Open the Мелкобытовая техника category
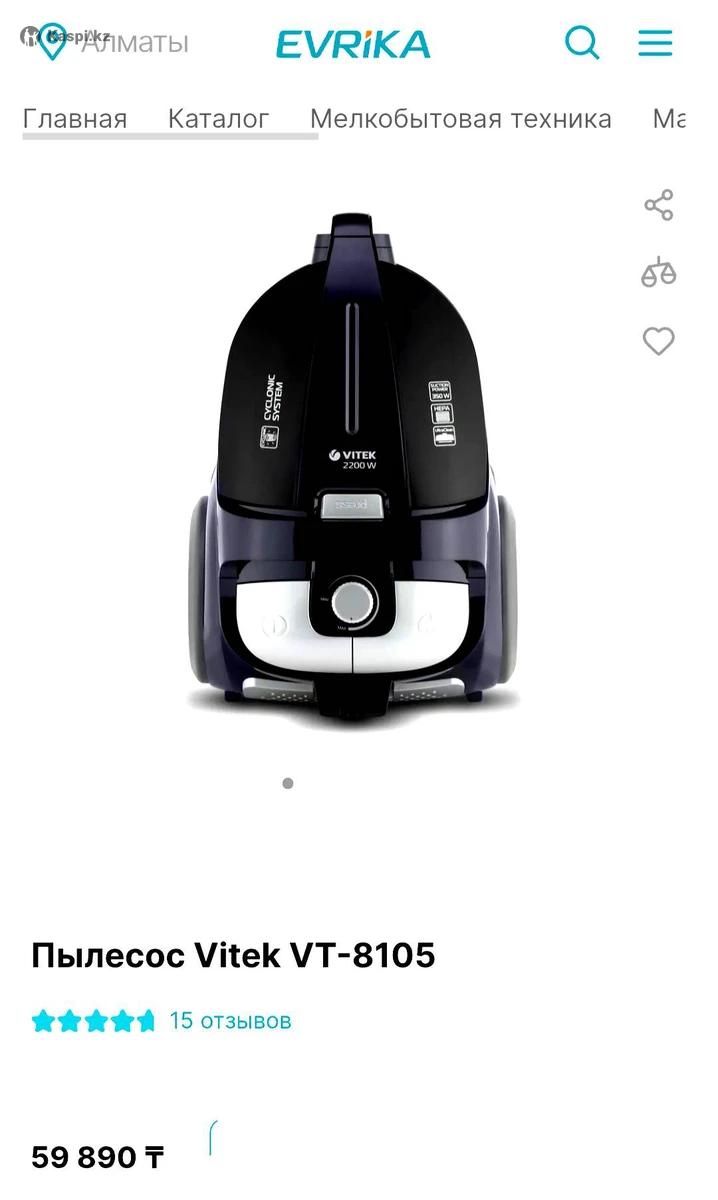 (460, 118)
